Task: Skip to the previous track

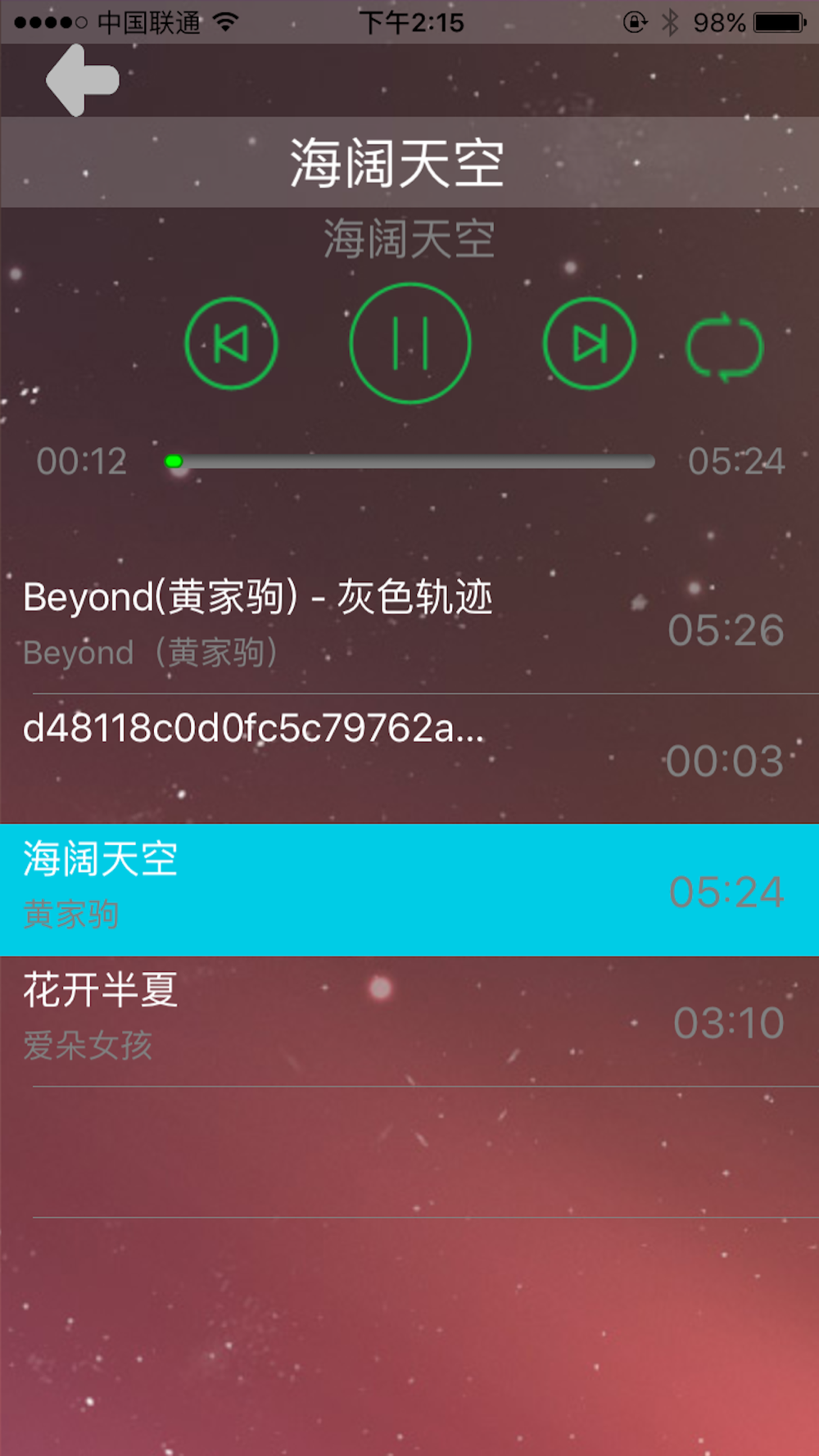Action: click(231, 343)
